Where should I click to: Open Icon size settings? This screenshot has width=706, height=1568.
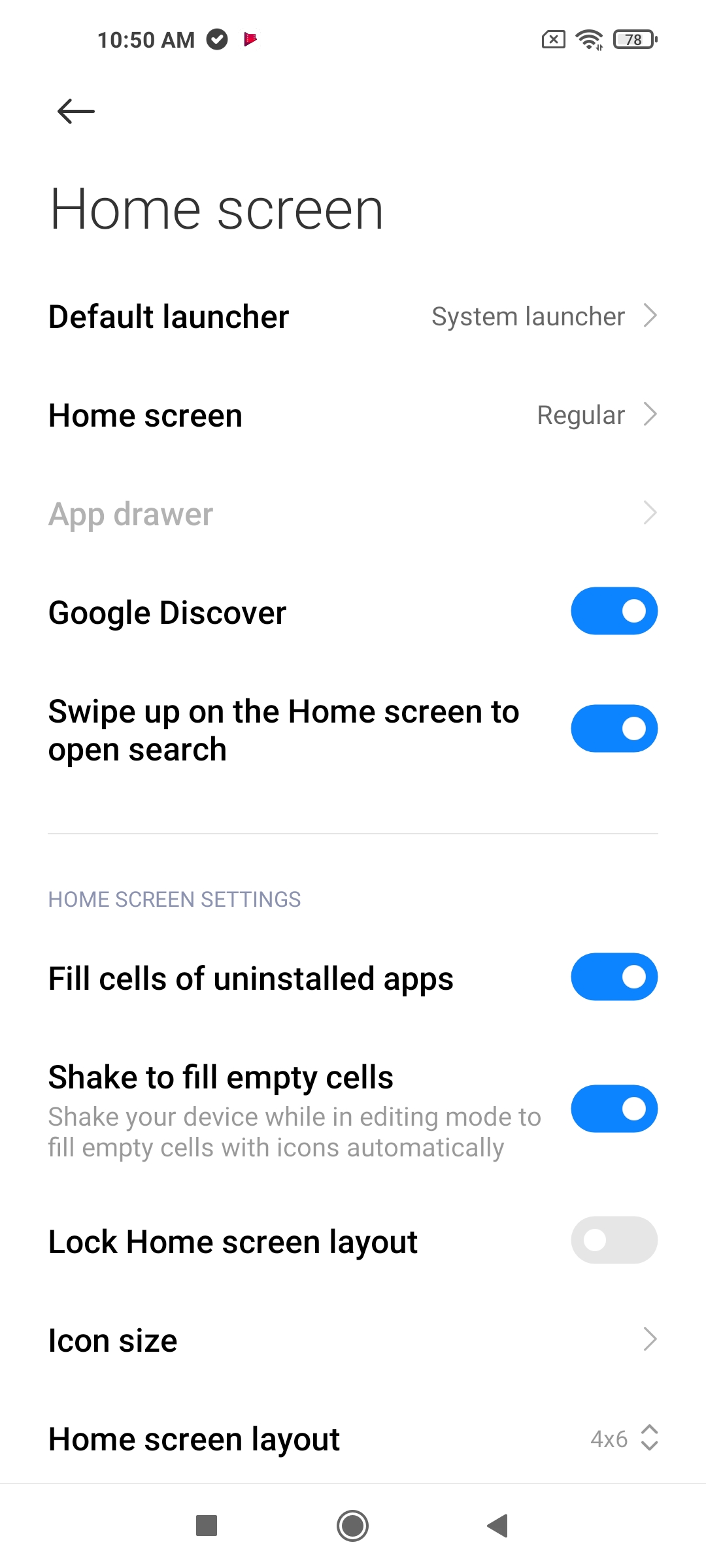point(353,1340)
